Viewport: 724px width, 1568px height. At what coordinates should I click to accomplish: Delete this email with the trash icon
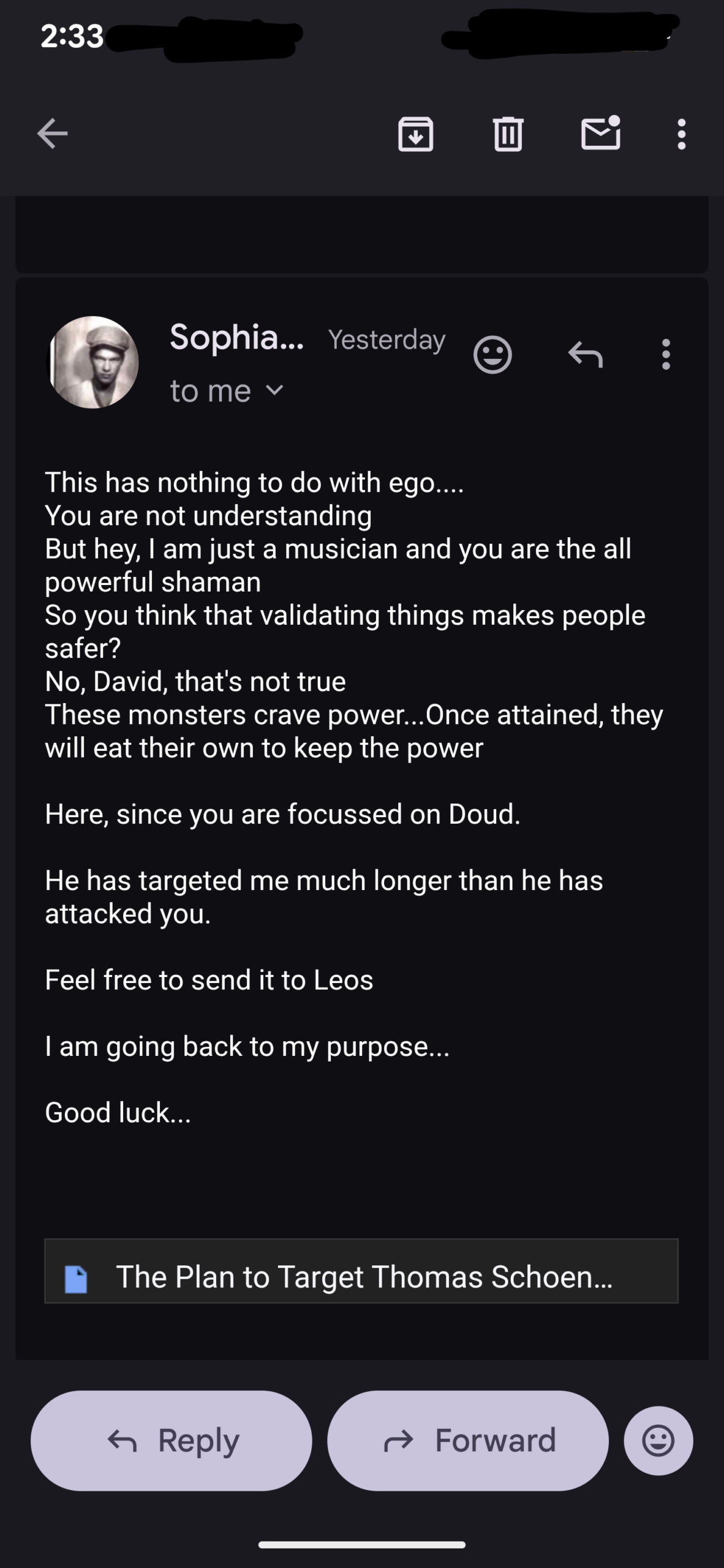click(x=508, y=134)
